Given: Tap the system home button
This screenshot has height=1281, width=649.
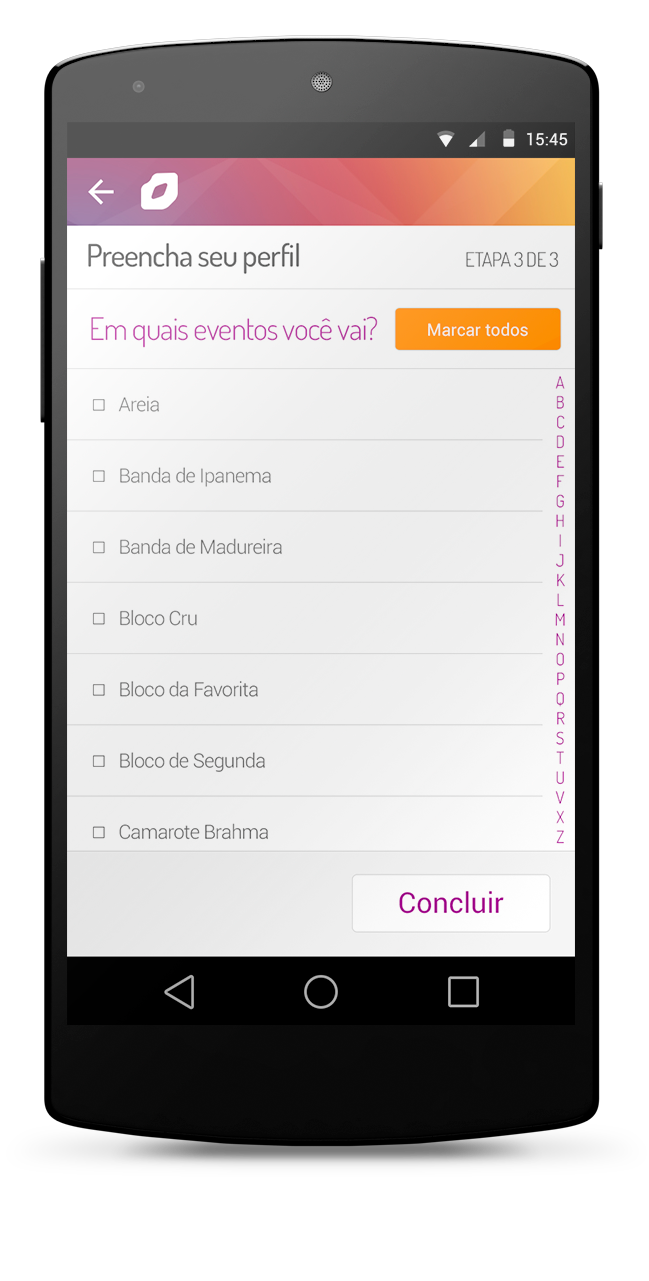Looking at the screenshot, I should click(x=321, y=992).
